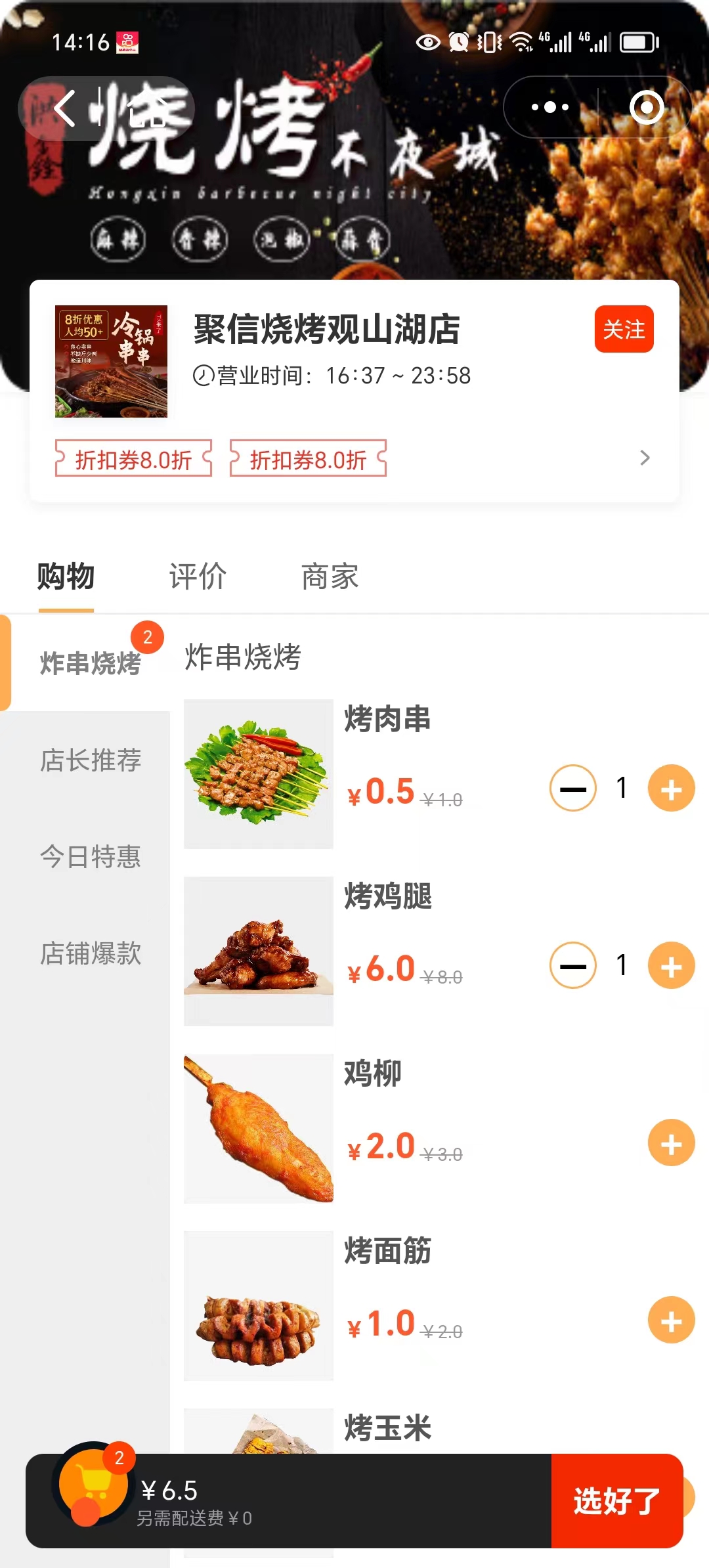Switch to the 商家 tab
The width and height of the screenshot is (709, 1568).
click(328, 577)
